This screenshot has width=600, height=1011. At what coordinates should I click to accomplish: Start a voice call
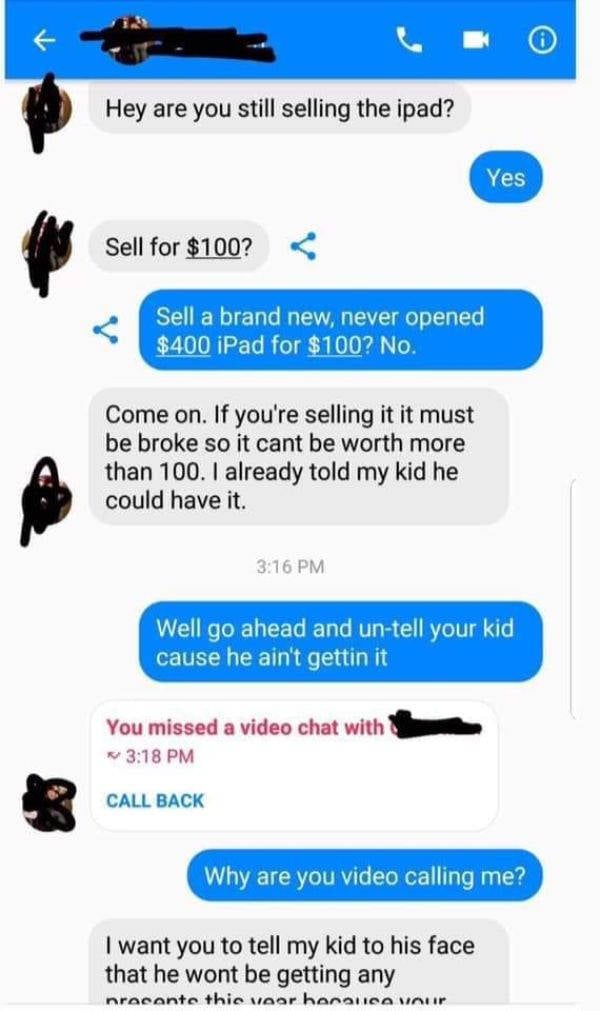coord(411,40)
